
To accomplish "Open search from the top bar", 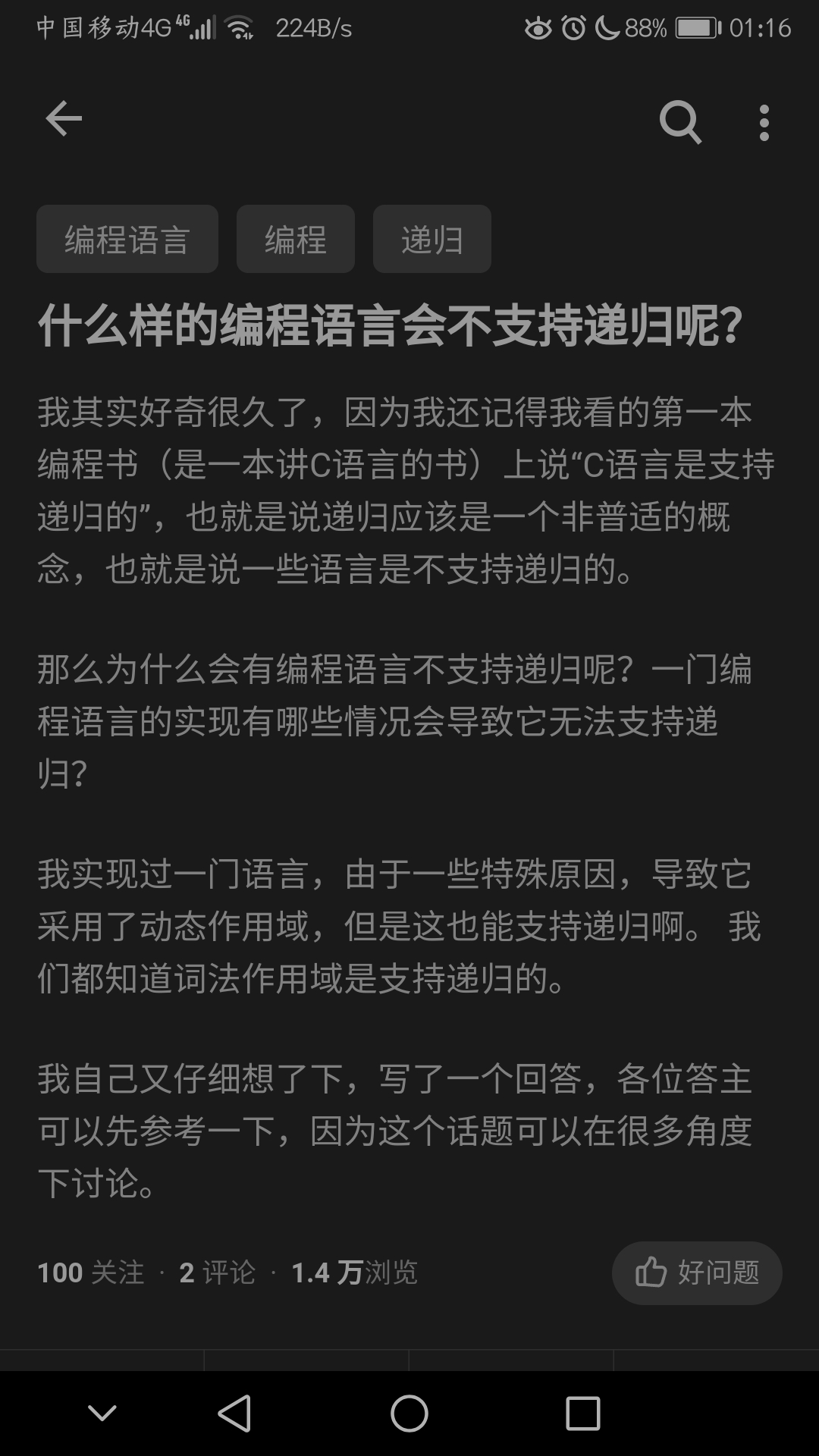I will pos(680,121).
